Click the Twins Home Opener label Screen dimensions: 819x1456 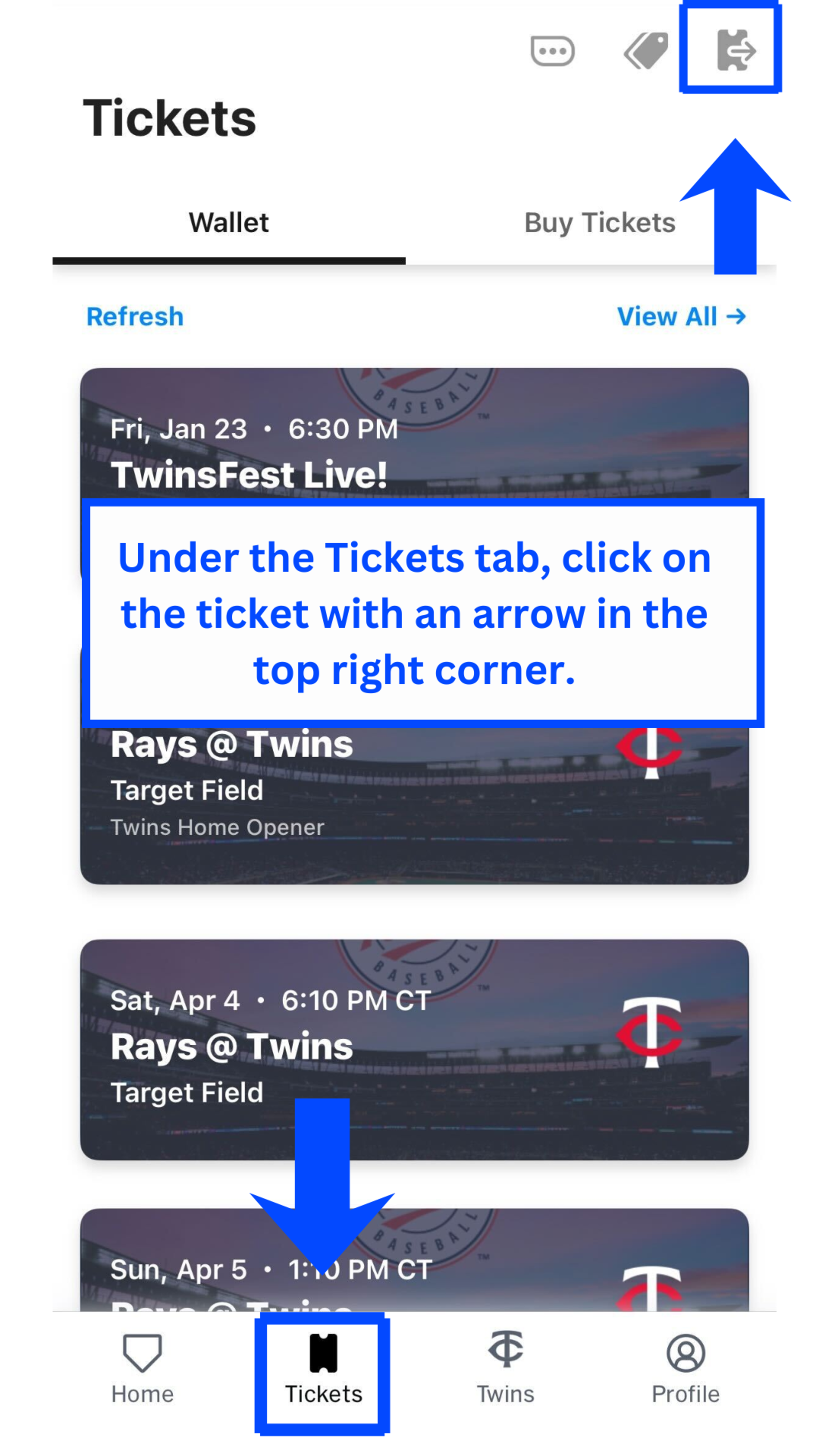point(217,827)
